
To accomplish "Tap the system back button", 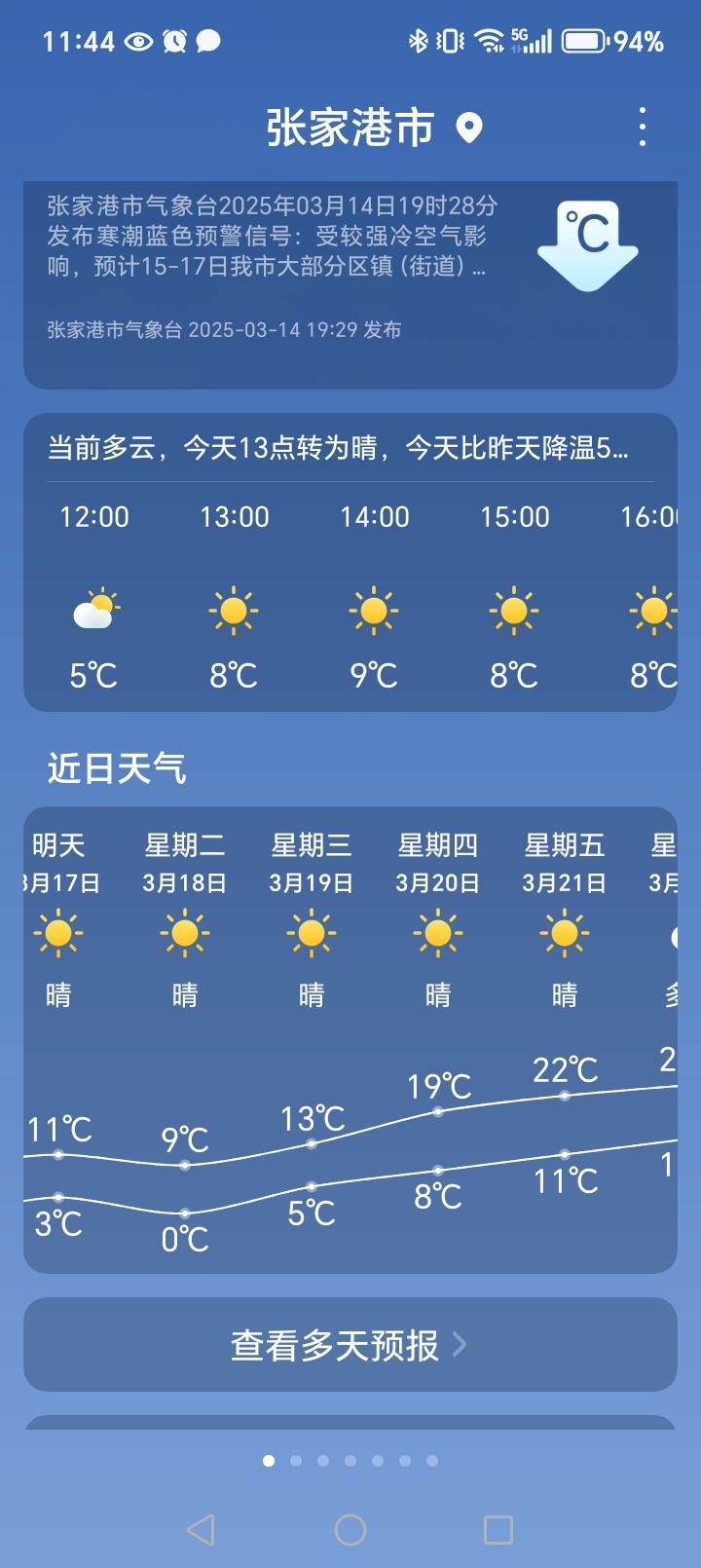I will (201, 1529).
